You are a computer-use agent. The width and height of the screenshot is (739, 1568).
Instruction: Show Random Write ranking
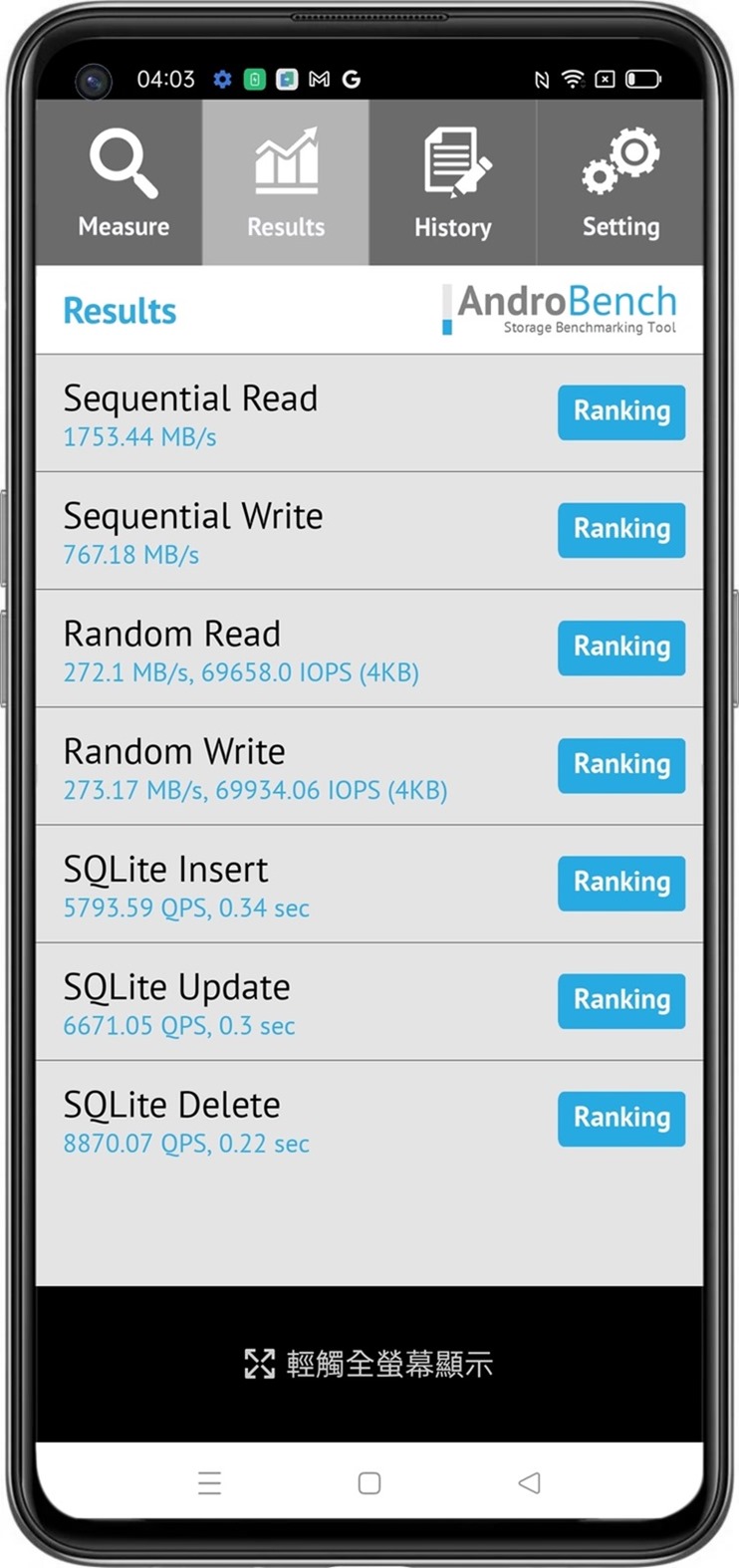pyautogui.click(x=620, y=764)
